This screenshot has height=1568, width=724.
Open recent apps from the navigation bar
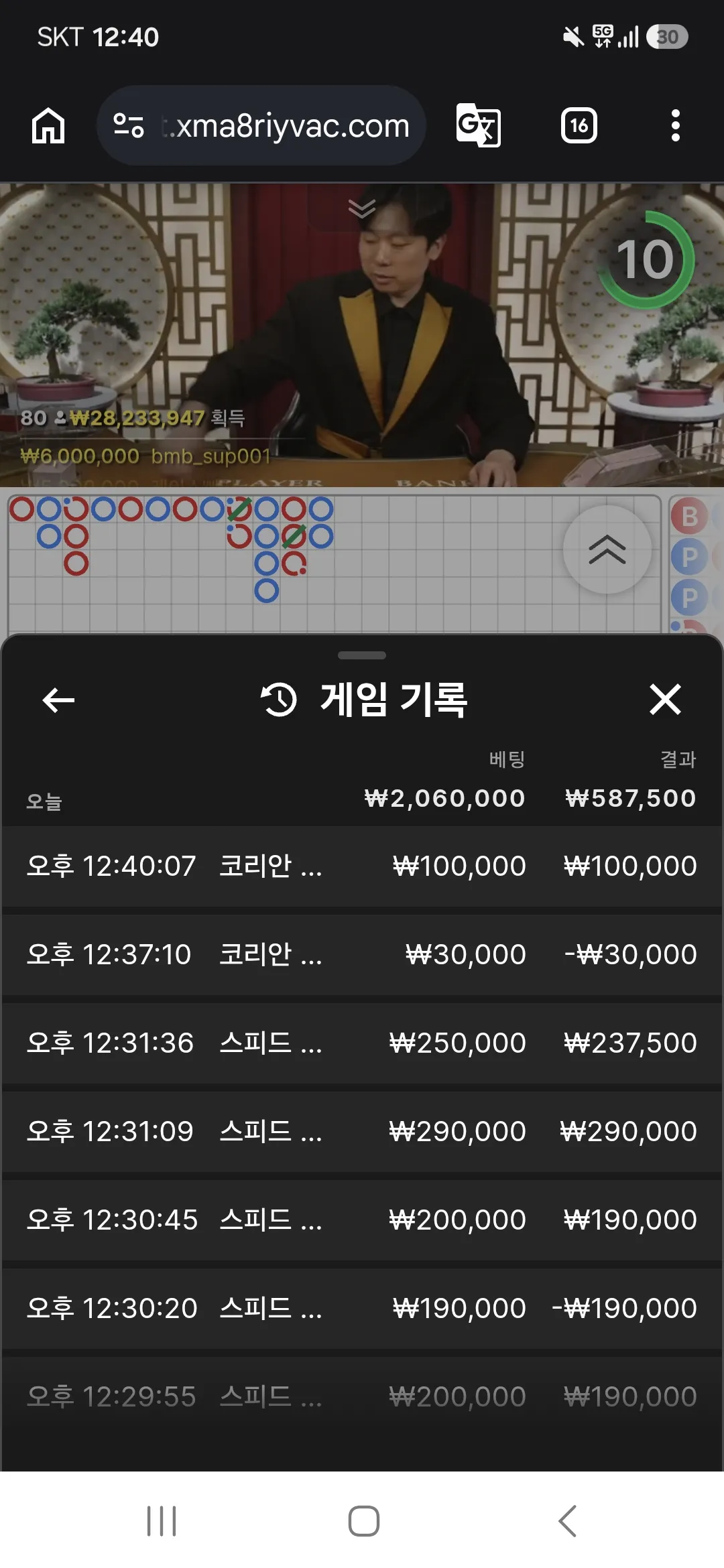(162, 1521)
